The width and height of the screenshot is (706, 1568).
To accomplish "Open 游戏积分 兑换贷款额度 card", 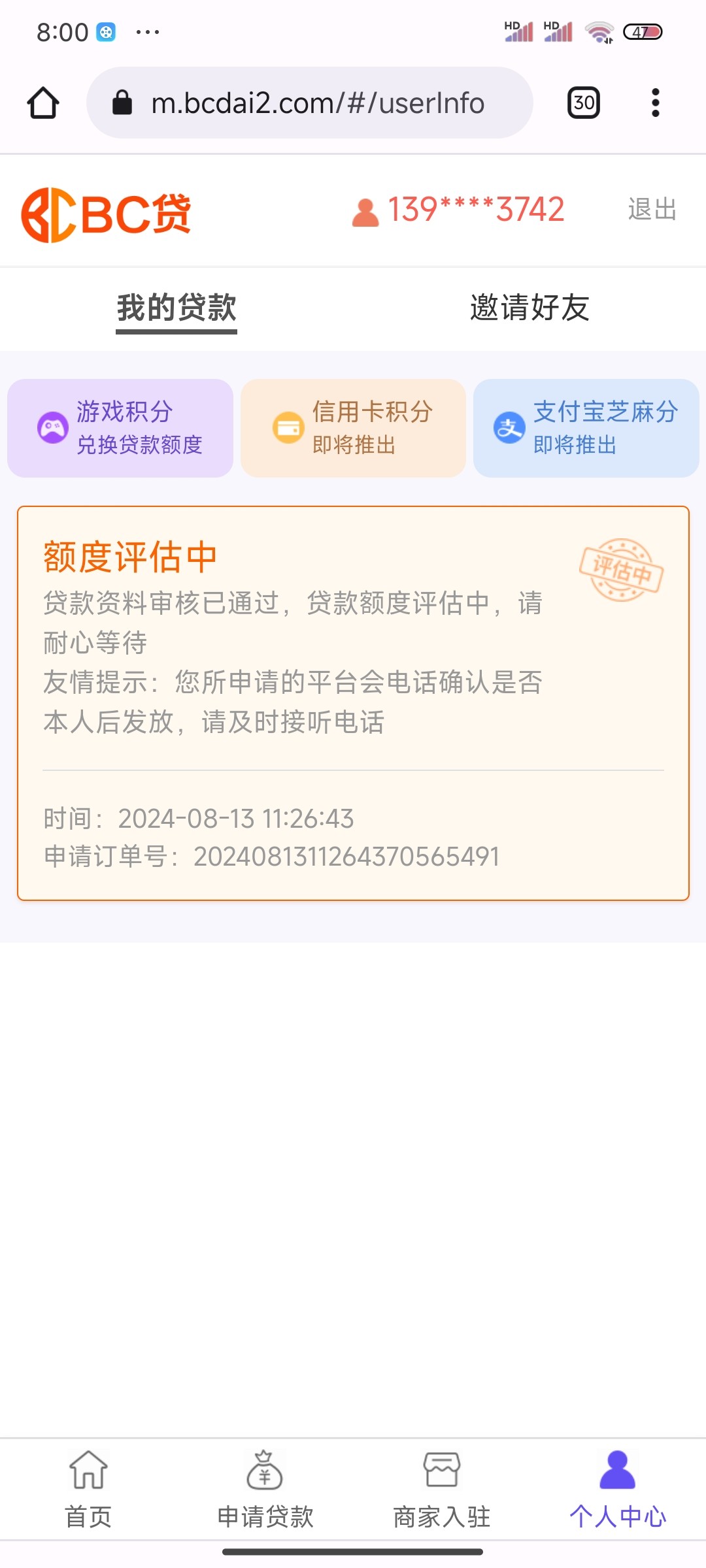I will [x=120, y=428].
